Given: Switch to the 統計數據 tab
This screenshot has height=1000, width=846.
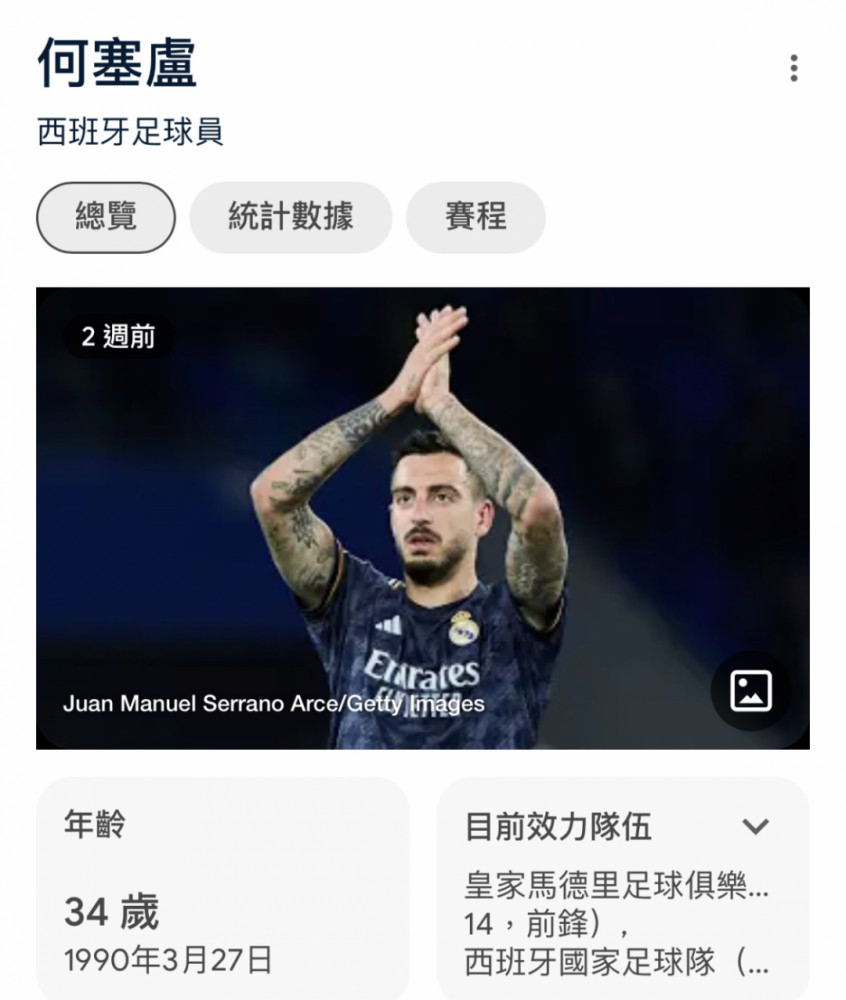Looking at the screenshot, I should [290, 217].
